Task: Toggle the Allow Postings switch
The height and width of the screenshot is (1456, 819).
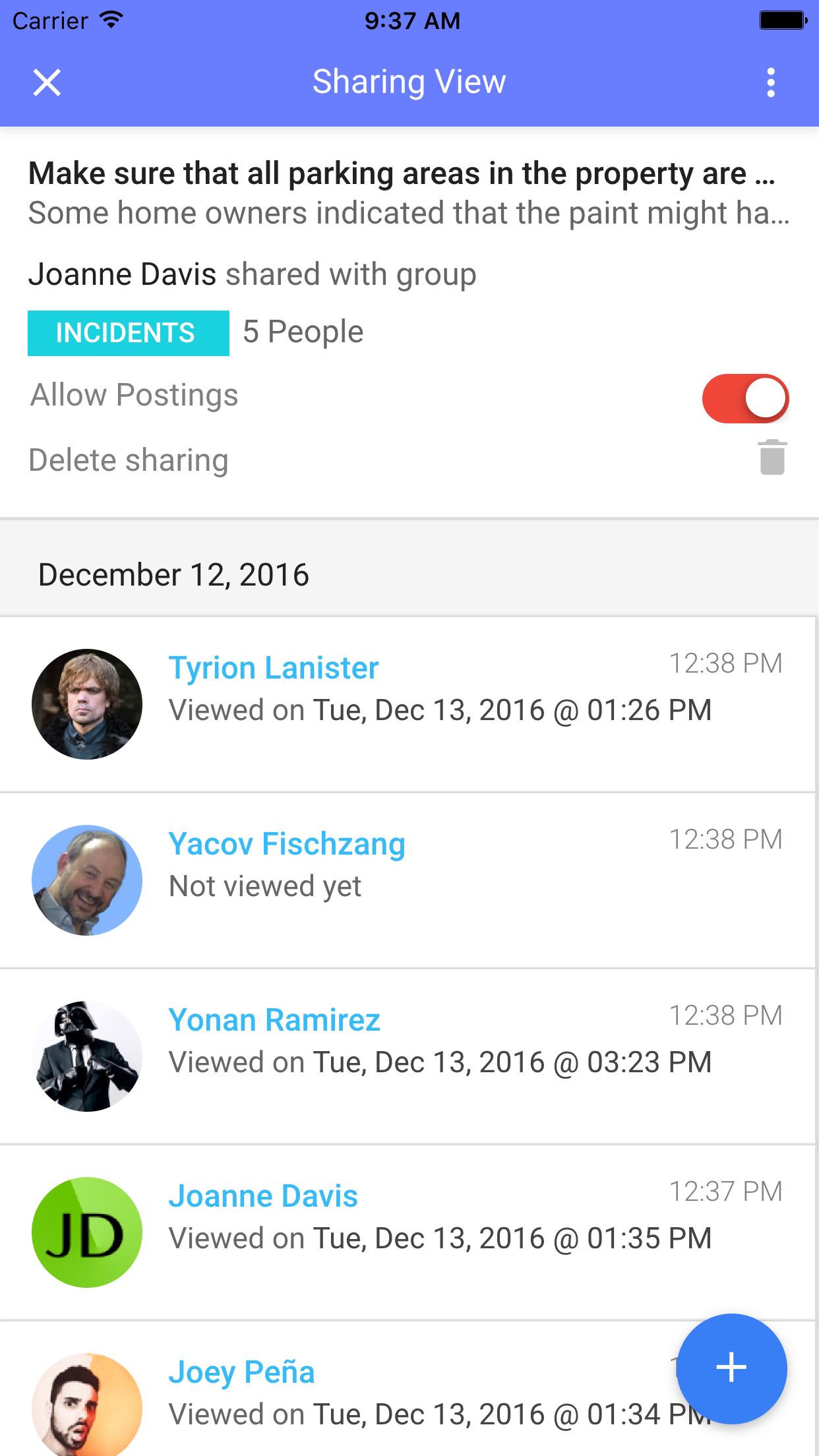Action: point(745,398)
